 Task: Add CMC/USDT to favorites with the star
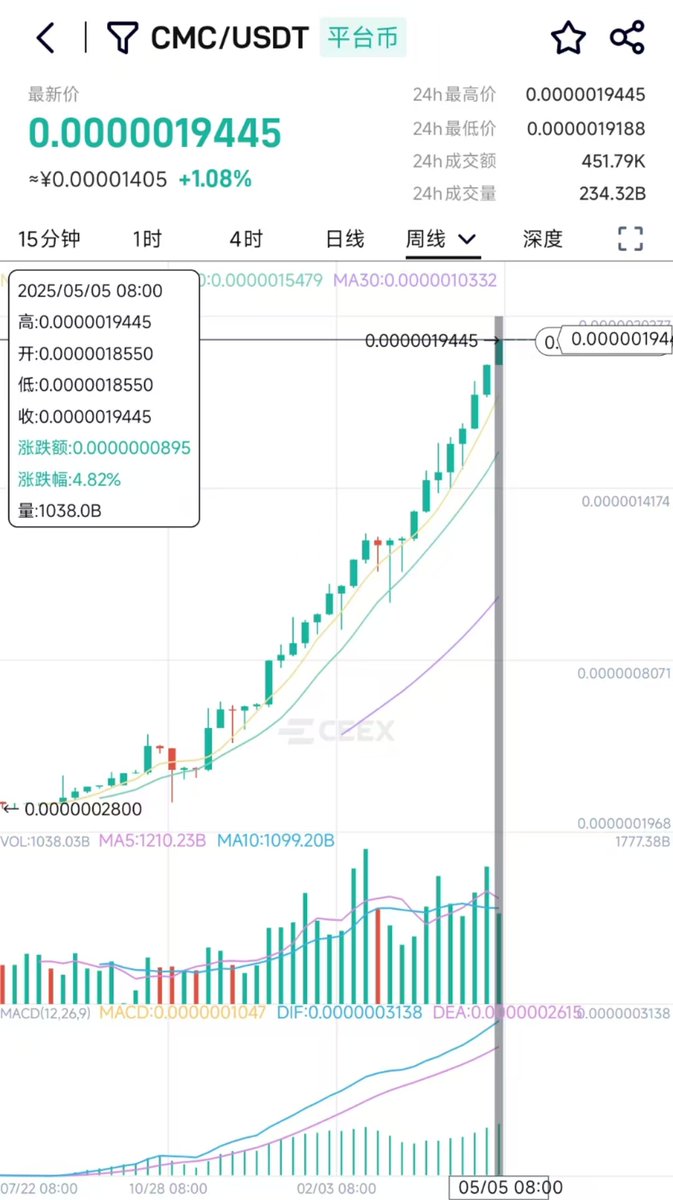568,38
